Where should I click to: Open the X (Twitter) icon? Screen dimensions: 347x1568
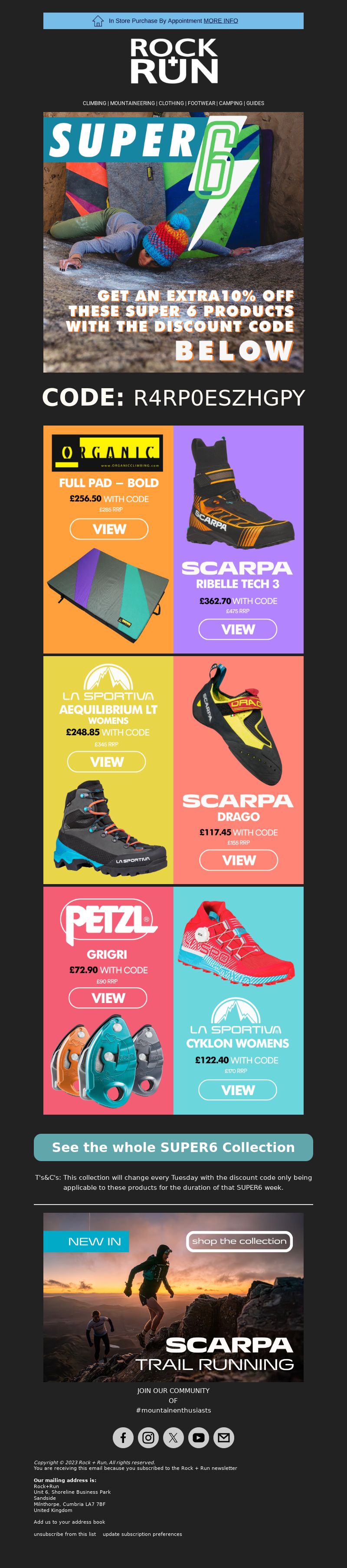[x=173, y=1438]
